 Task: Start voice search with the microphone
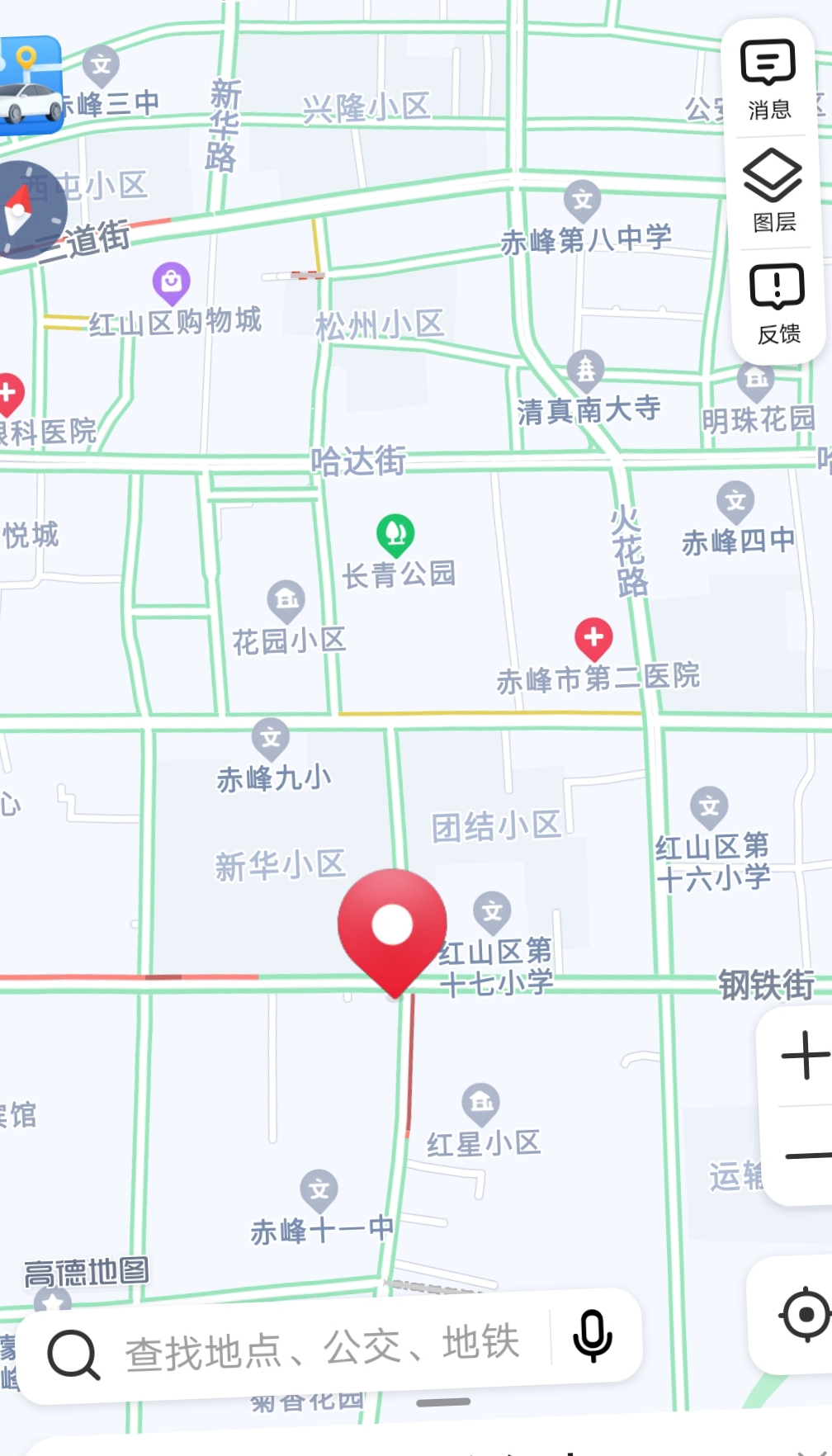point(593,1335)
